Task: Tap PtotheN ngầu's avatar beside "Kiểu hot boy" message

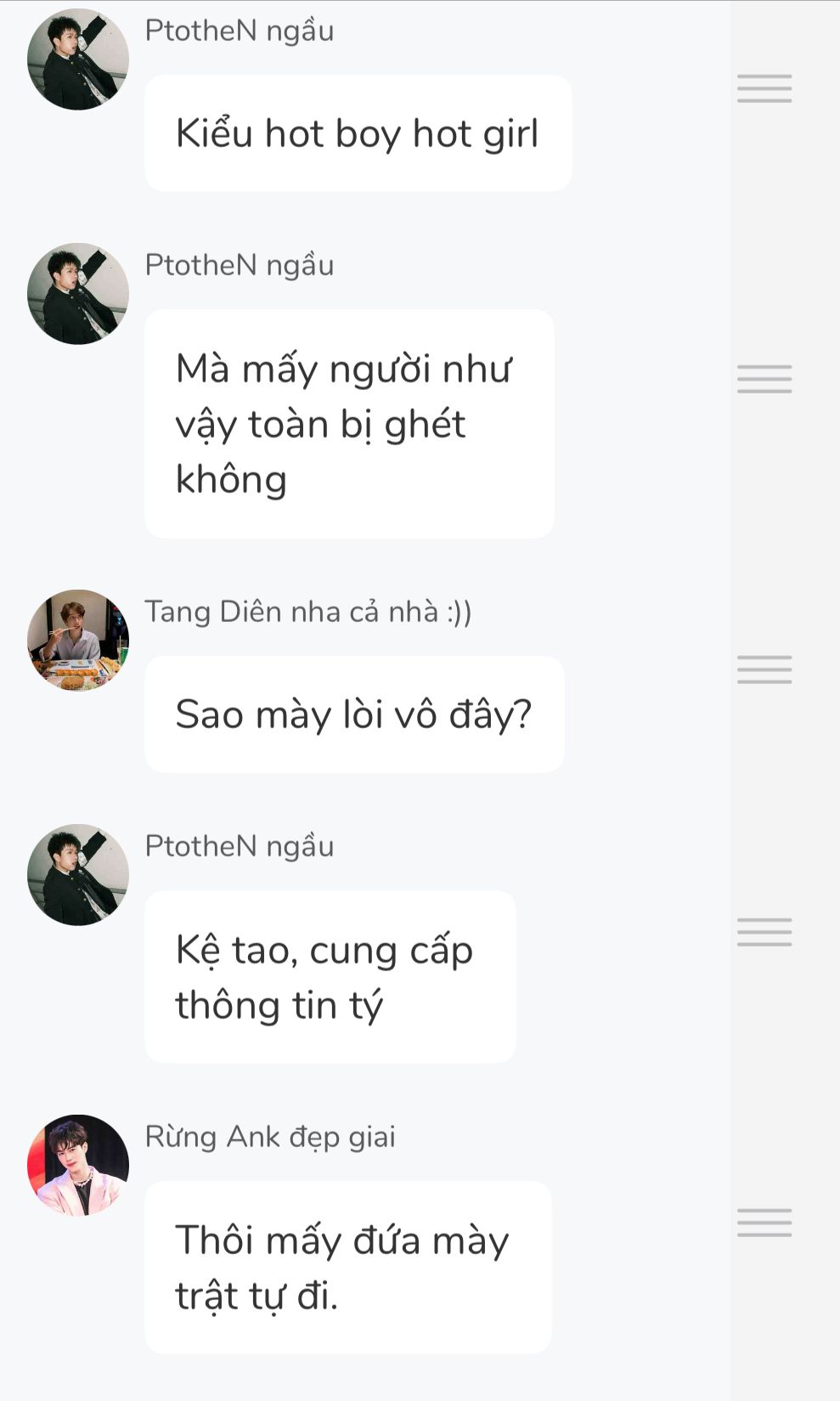Action: click(78, 59)
